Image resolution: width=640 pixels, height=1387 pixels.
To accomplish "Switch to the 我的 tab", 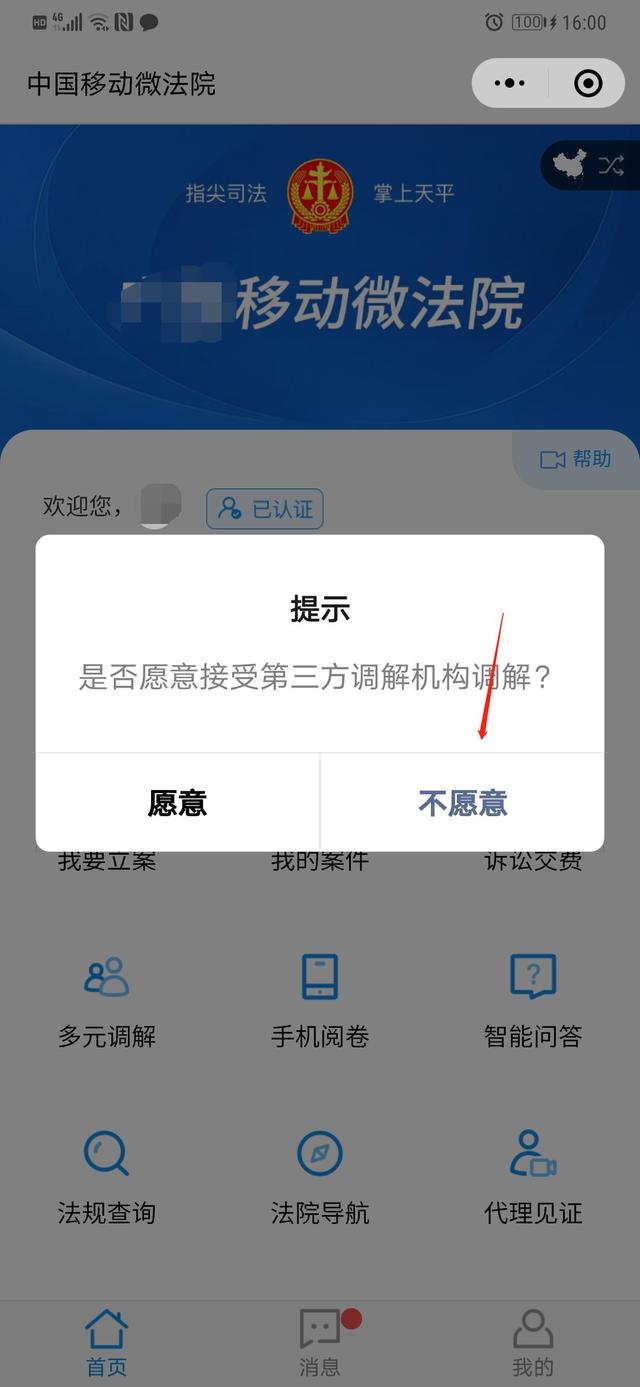I will click(533, 1344).
